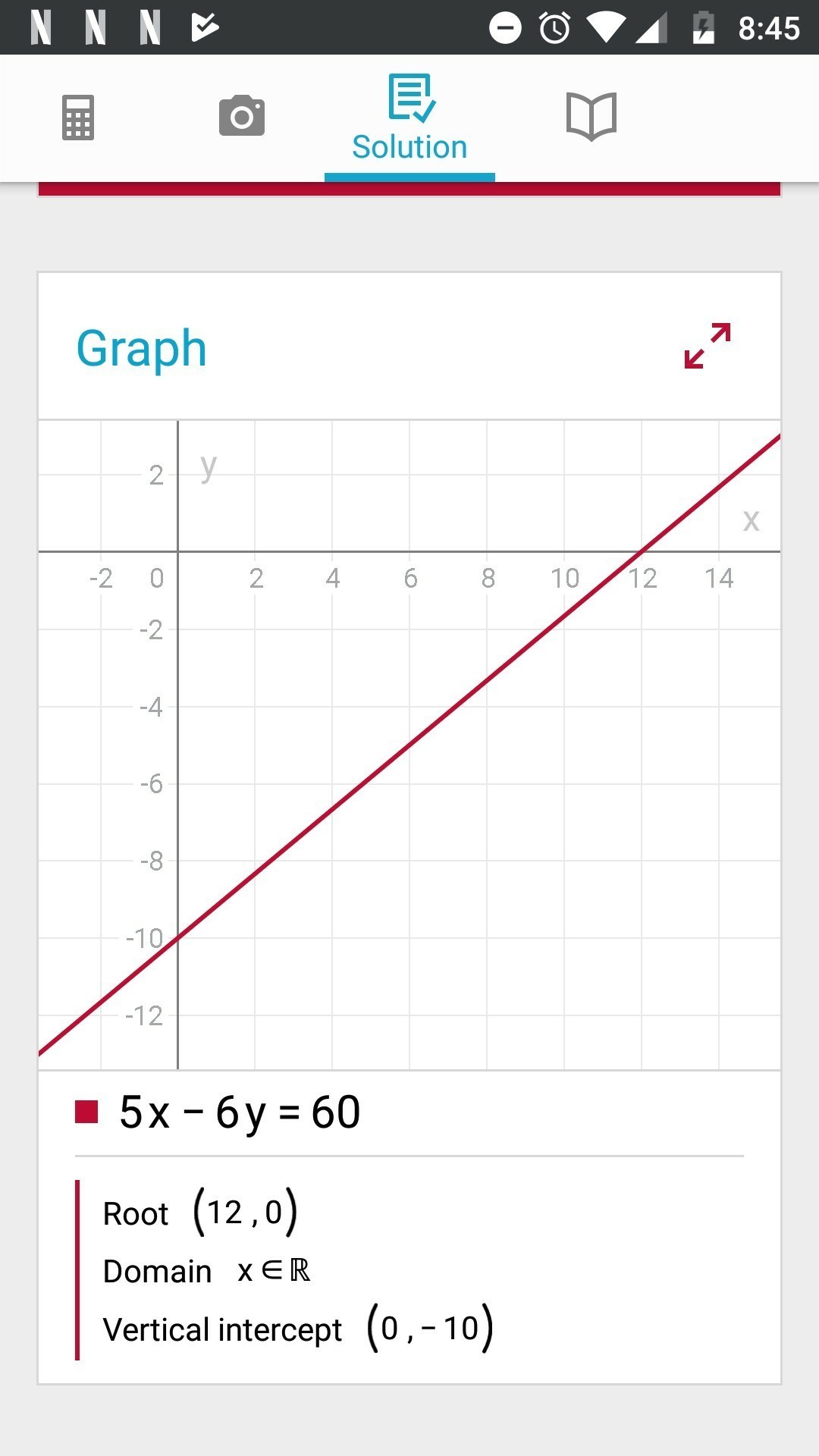Select the Solution tab
This screenshot has width=819, height=1456.
(409, 119)
